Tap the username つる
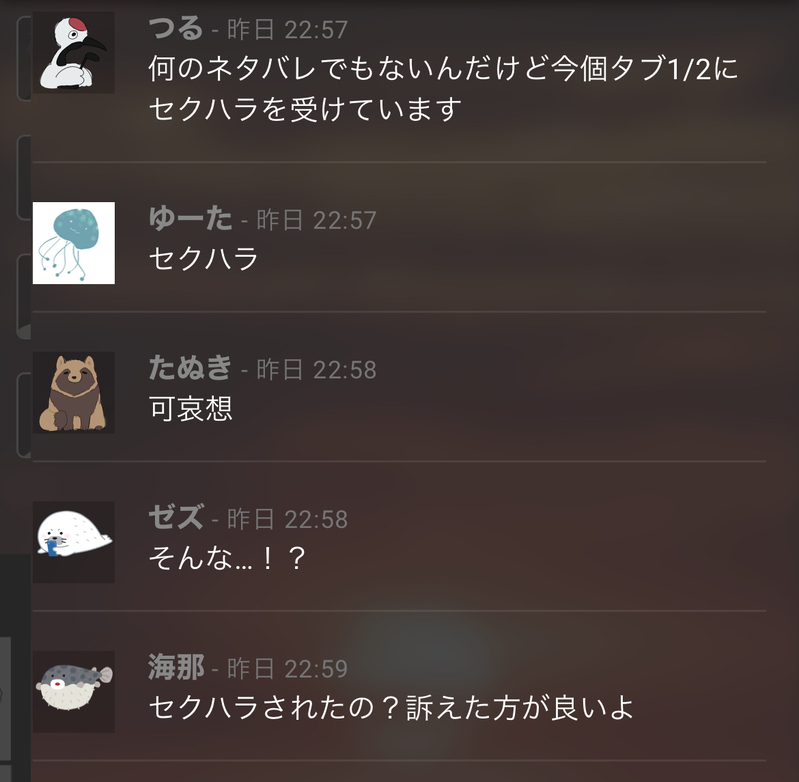This screenshot has height=782, width=799. tap(175, 29)
